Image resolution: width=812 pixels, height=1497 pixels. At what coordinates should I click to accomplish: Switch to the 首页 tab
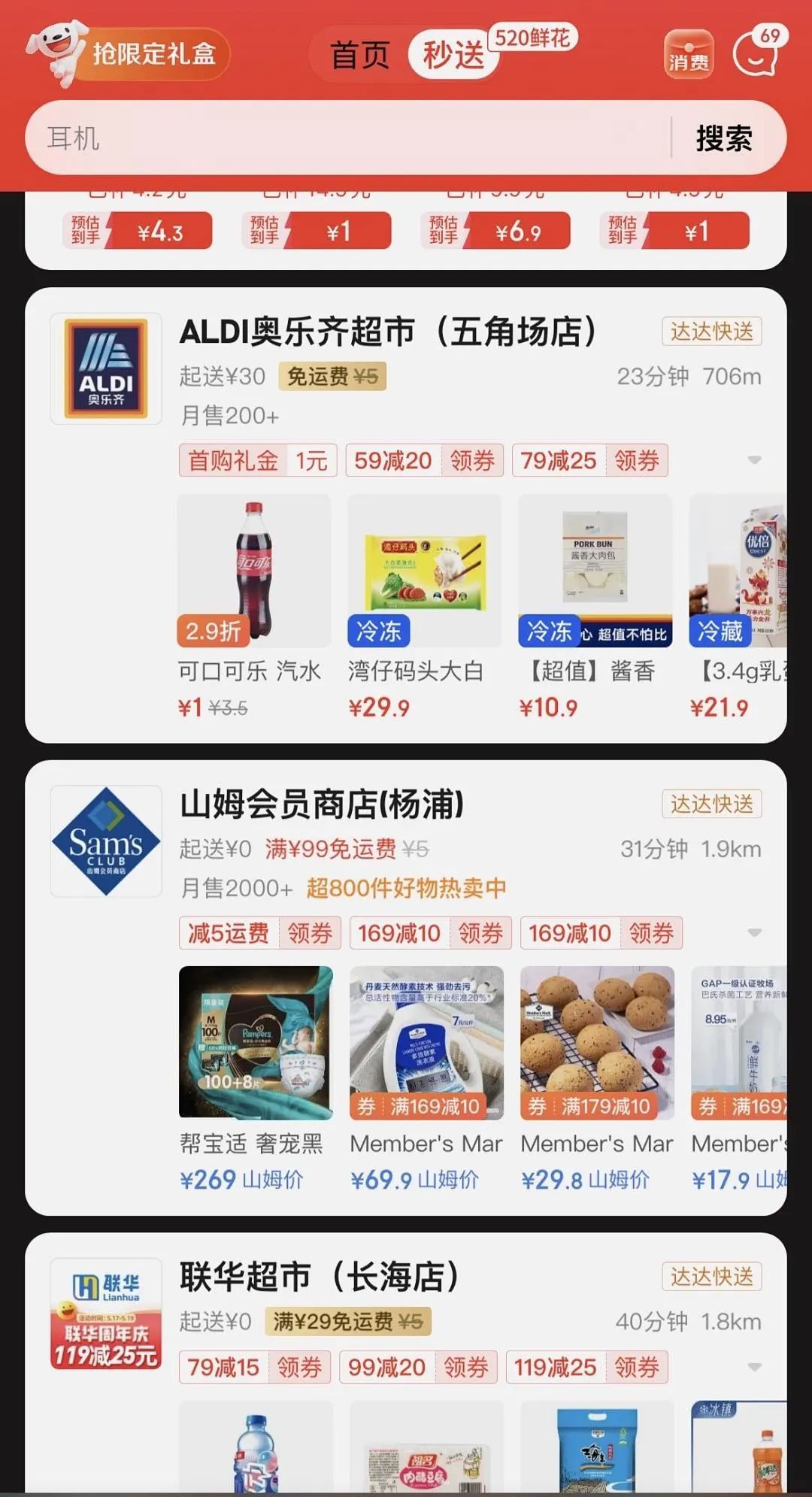(x=359, y=56)
